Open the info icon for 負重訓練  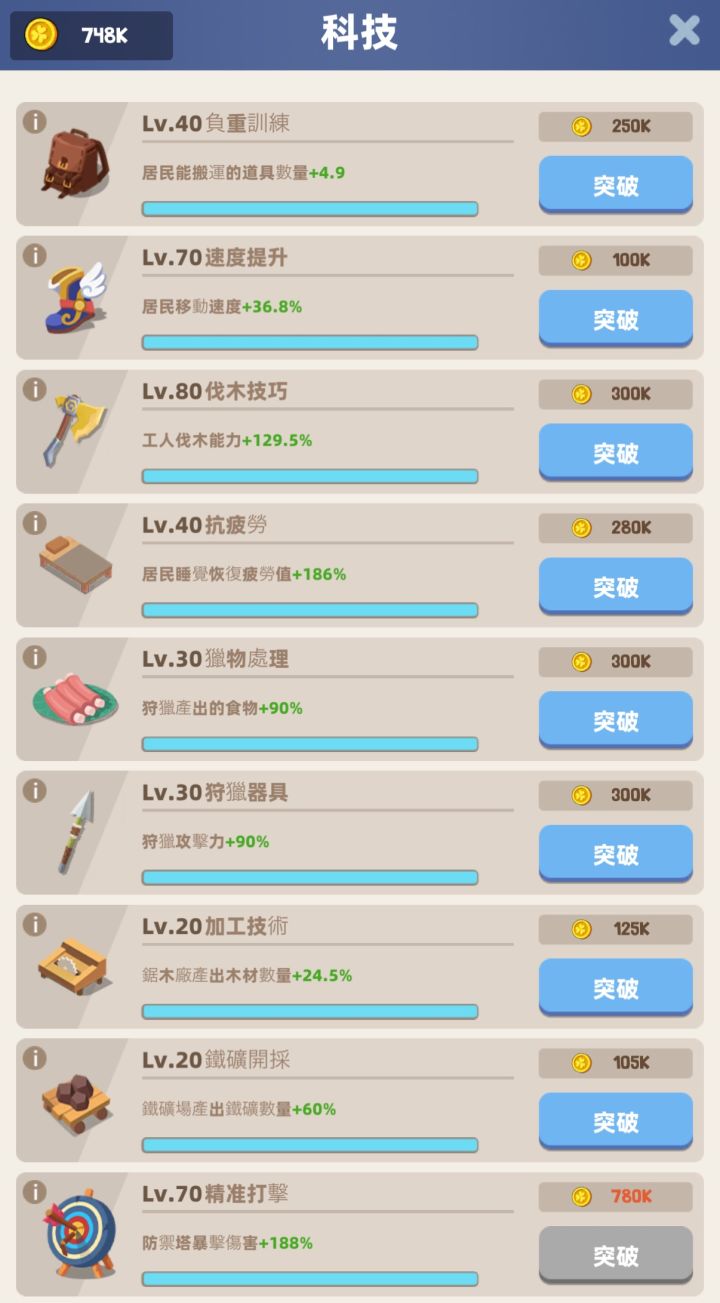click(37, 122)
